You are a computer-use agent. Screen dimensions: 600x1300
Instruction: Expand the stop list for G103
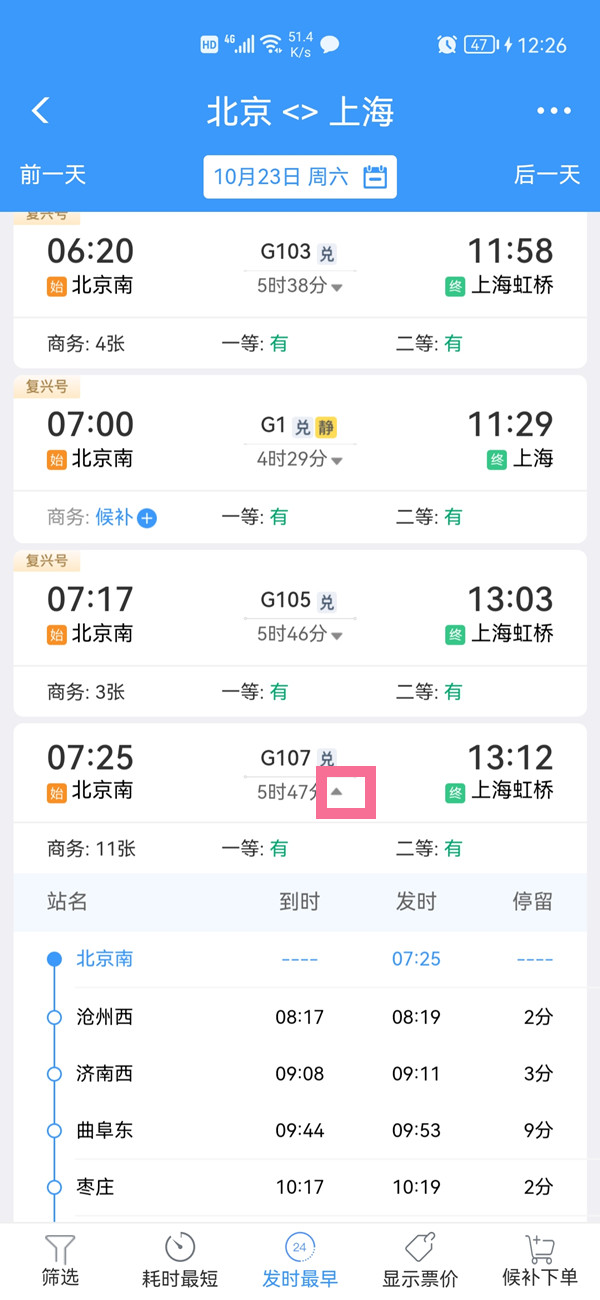[337, 287]
